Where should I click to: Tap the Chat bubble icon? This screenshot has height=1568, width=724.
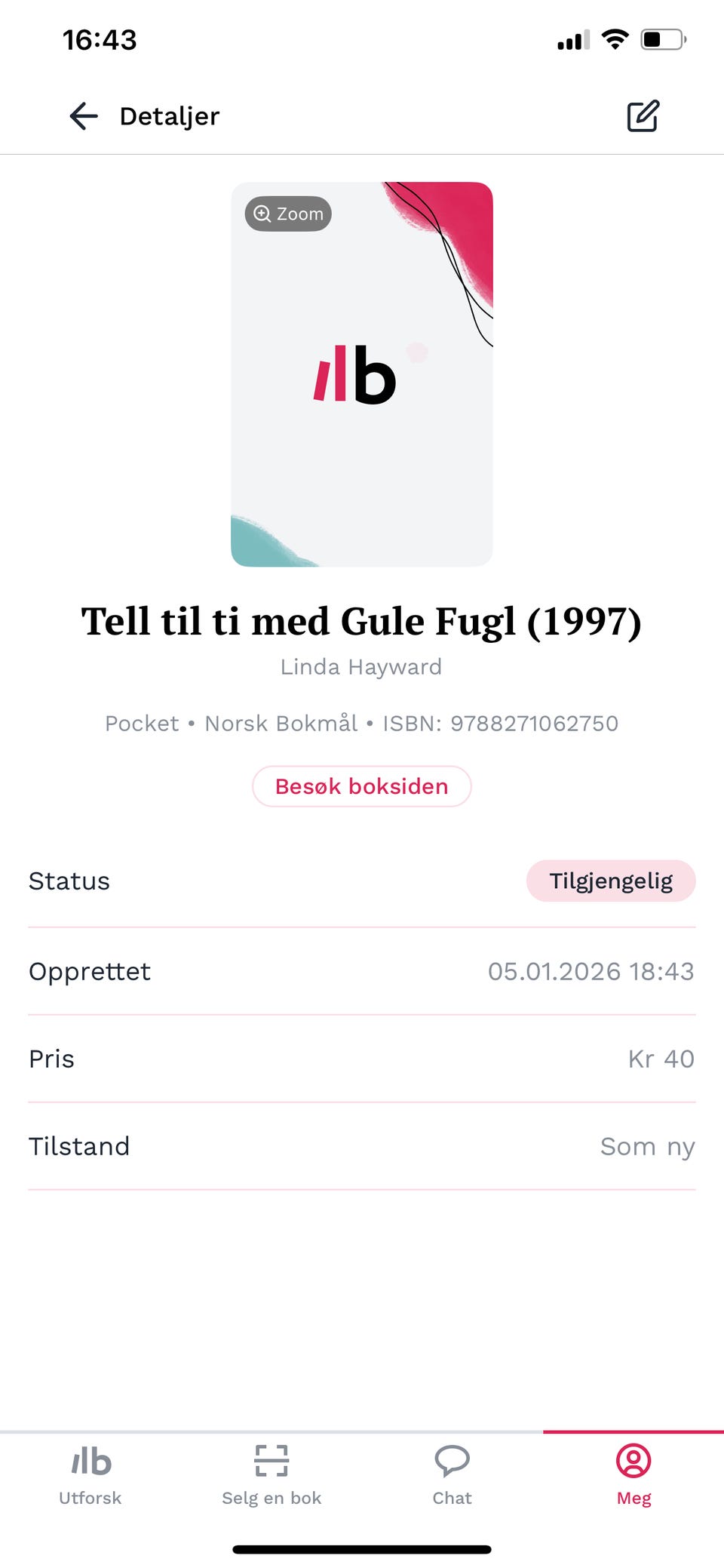[452, 1462]
